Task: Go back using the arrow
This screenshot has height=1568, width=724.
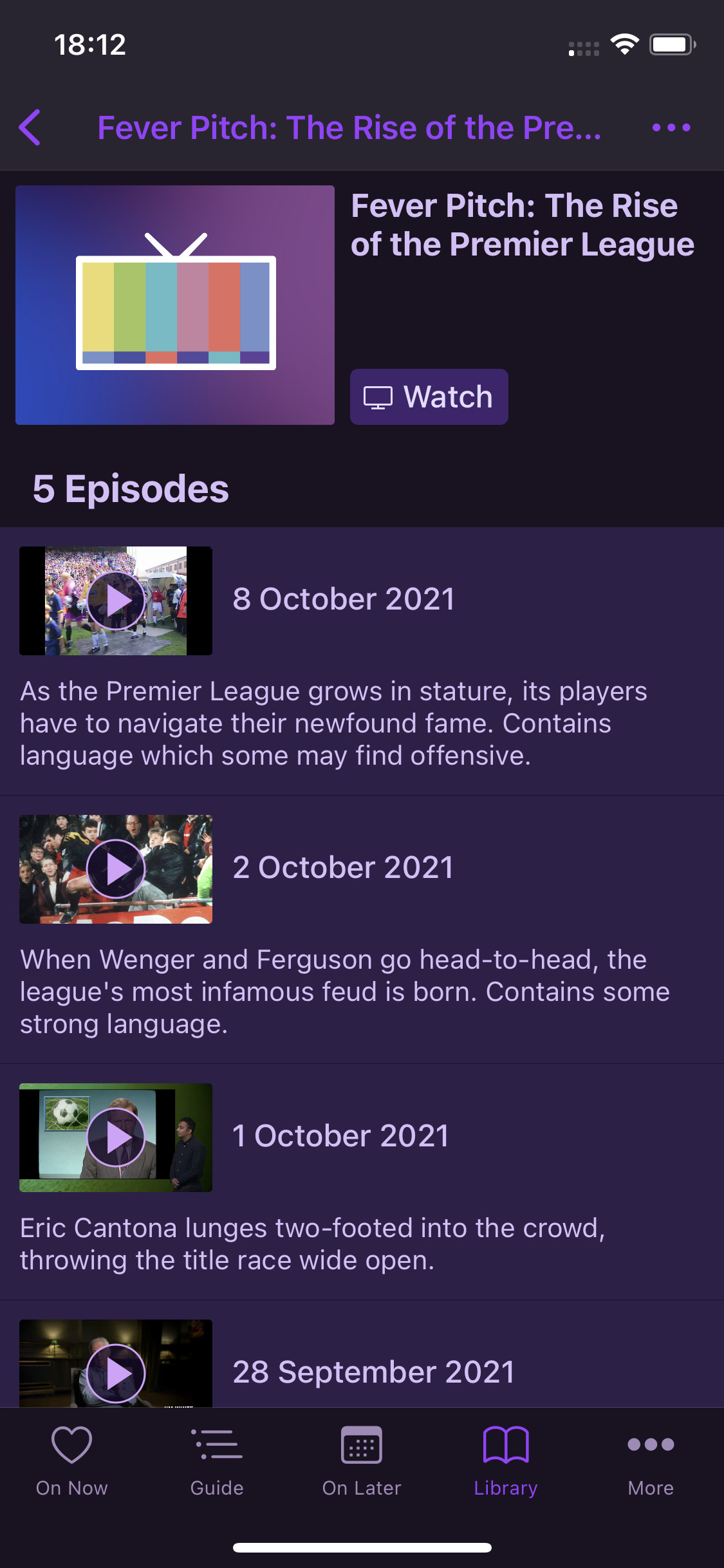Action: tap(30, 127)
